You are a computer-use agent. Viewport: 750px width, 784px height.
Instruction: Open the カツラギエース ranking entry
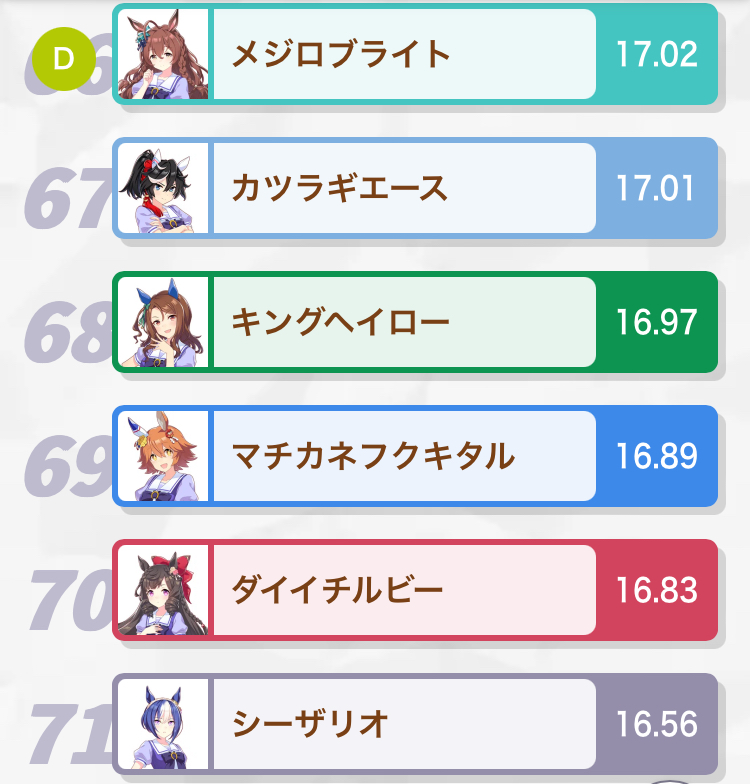coord(415,188)
